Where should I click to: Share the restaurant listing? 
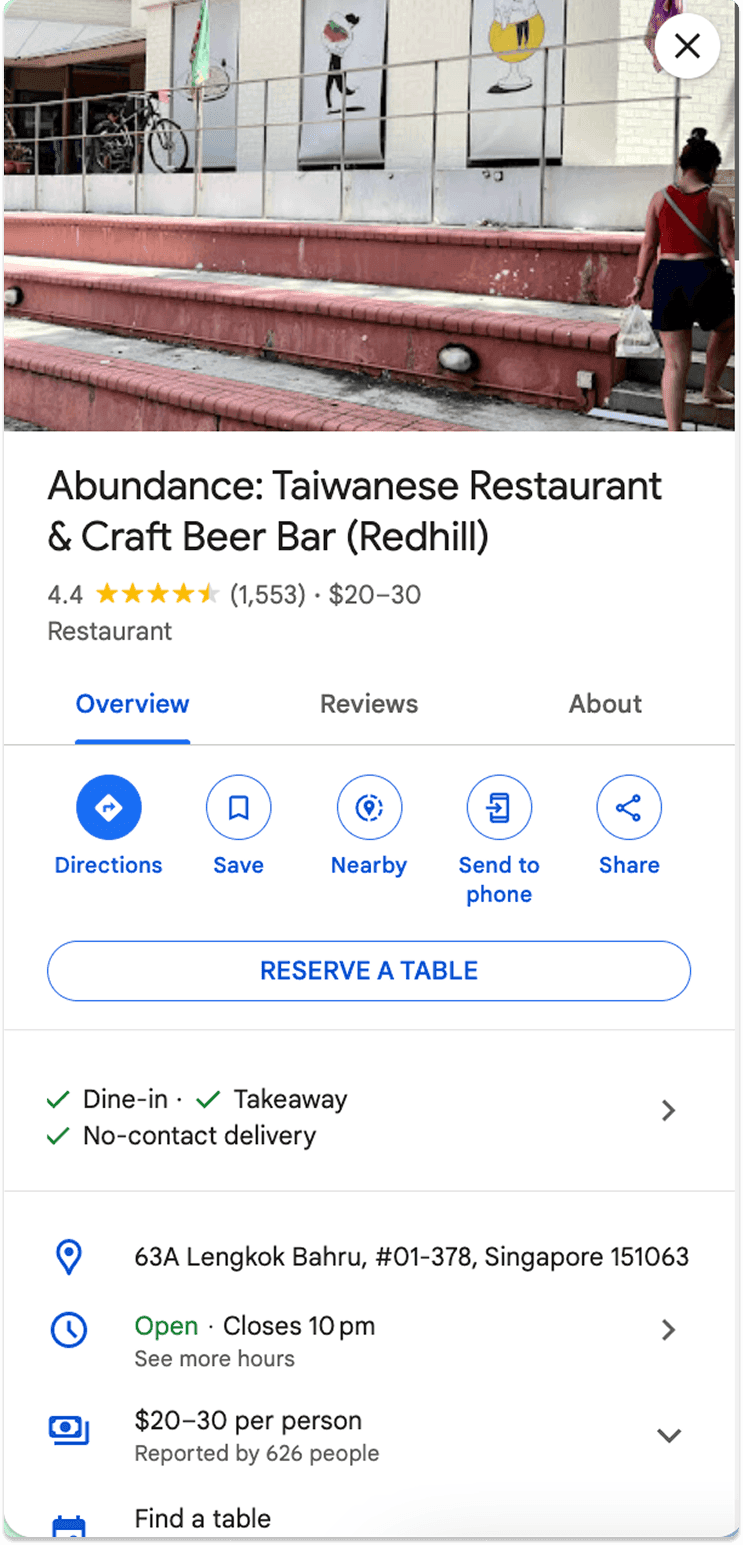[x=629, y=807]
